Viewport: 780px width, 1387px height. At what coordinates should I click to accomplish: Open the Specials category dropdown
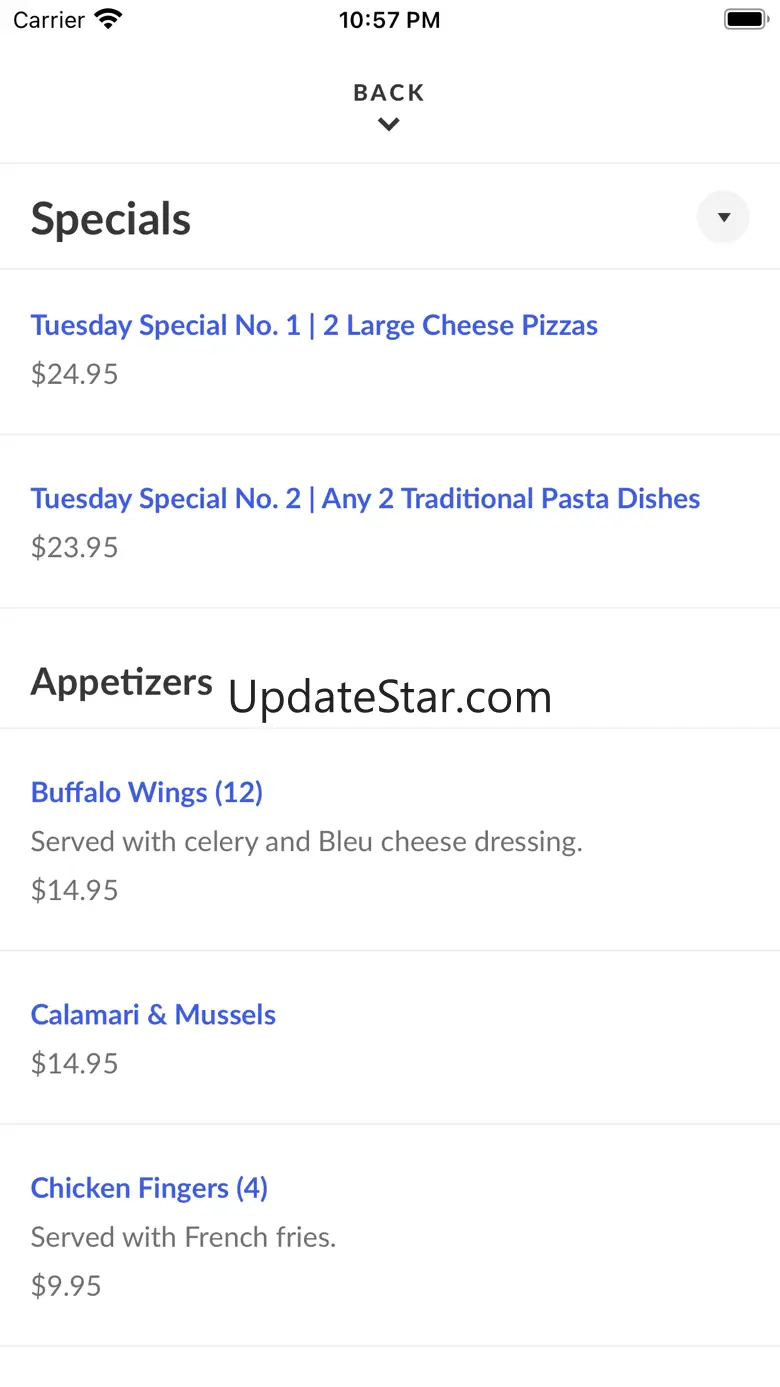(x=723, y=217)
